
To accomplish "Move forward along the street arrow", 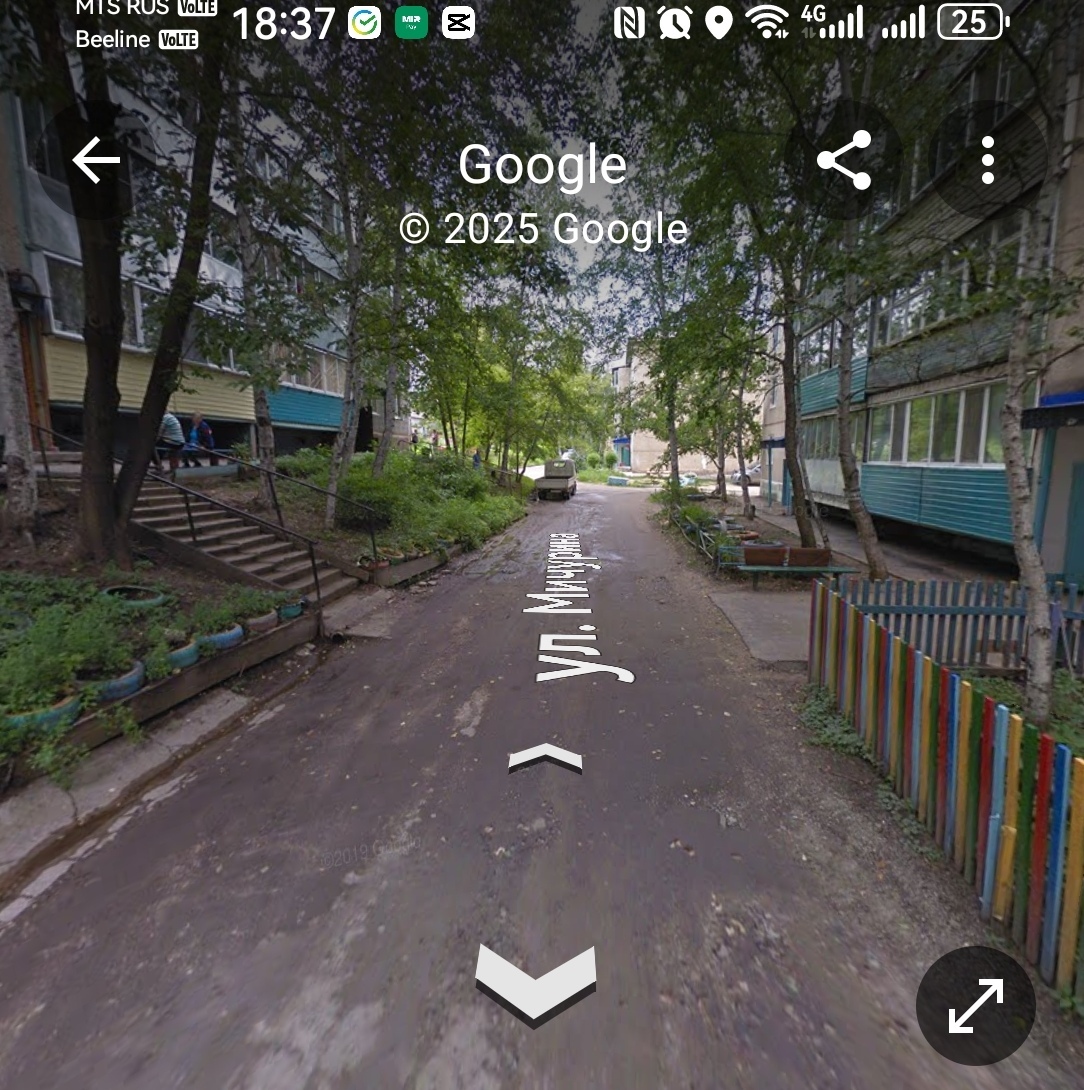I will [x=545, y=758].
